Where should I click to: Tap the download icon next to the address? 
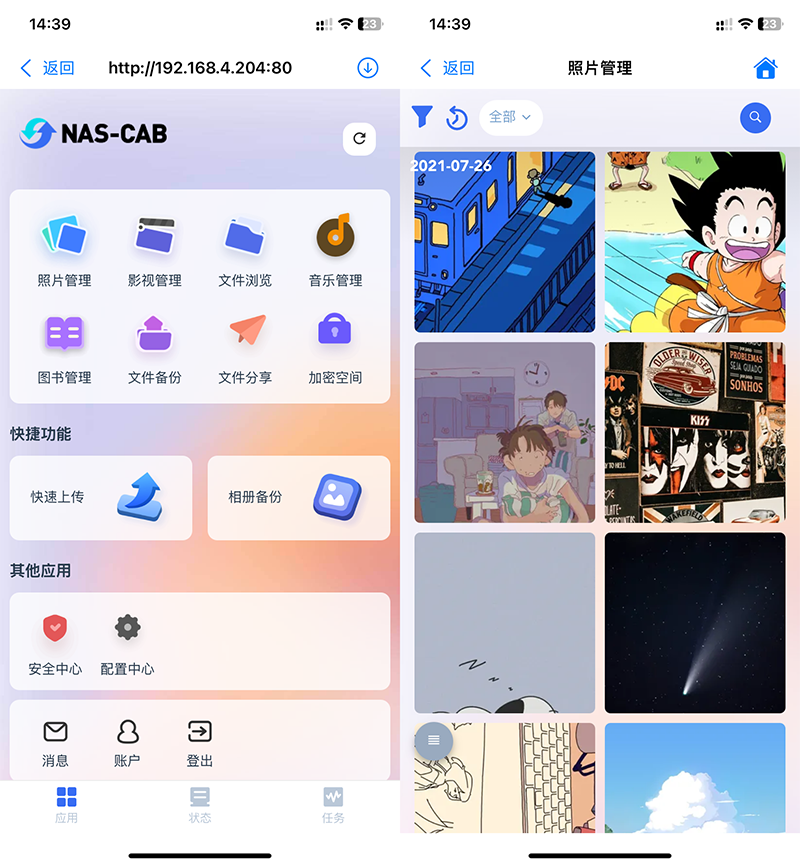(368, 68)
